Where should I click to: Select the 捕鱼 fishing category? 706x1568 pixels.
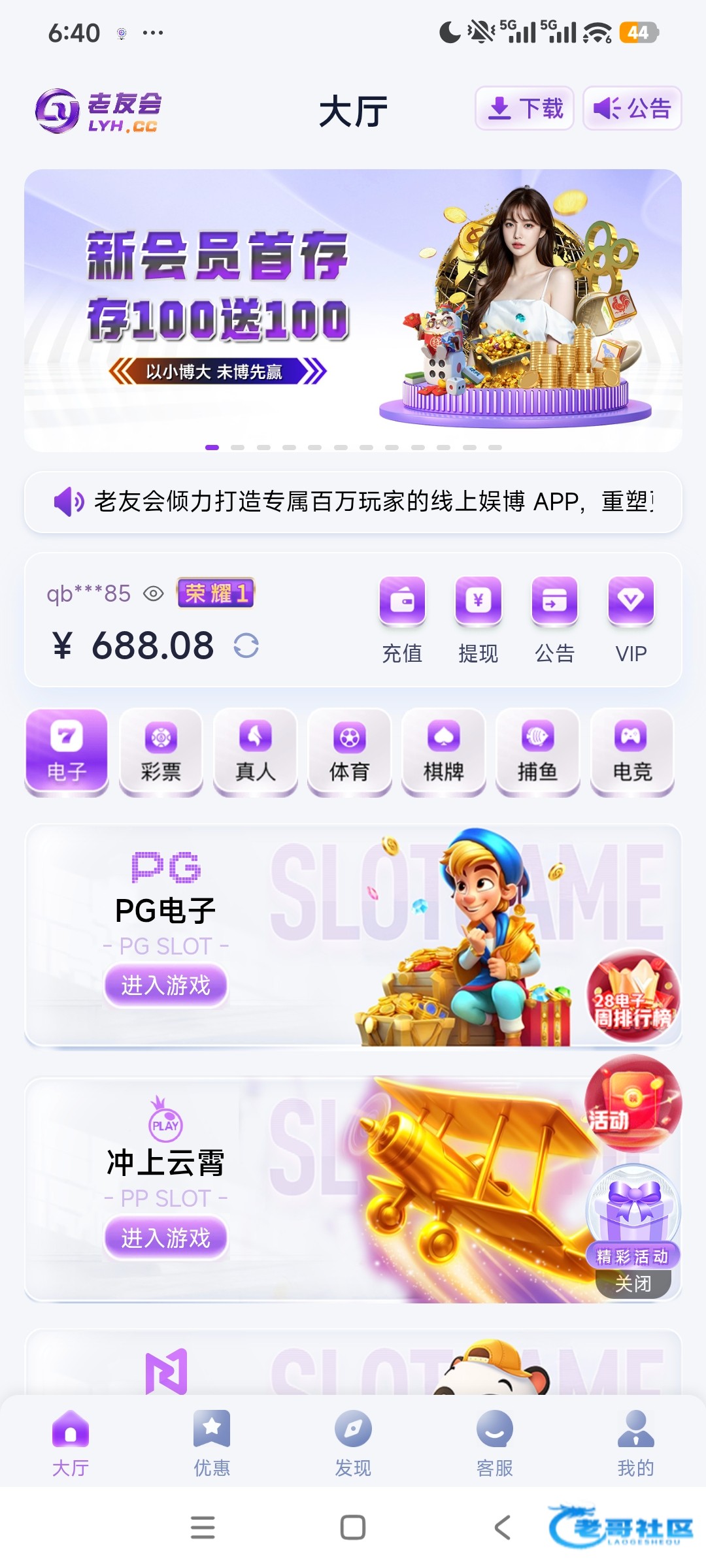coord(537,753)
